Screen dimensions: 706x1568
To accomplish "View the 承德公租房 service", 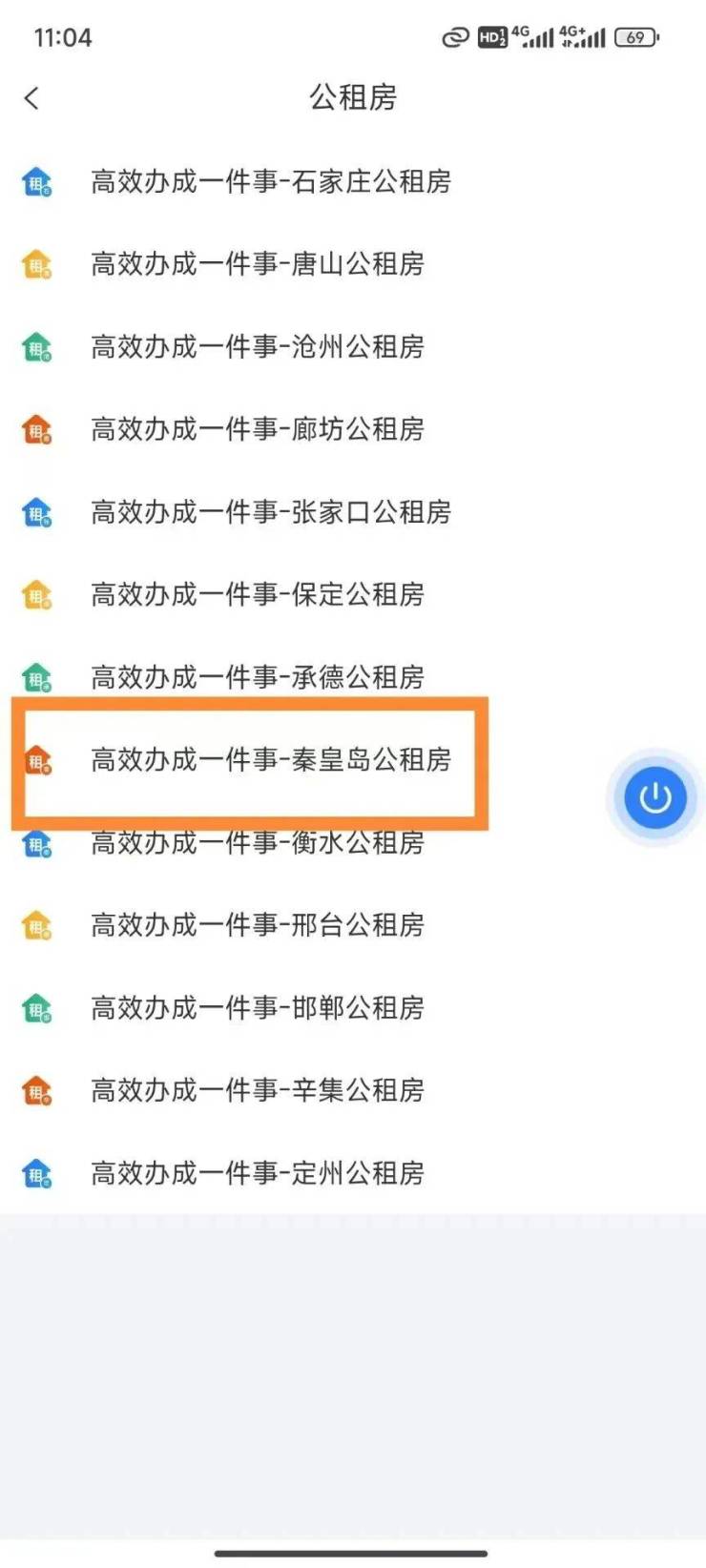I will (x=258, y=677).
